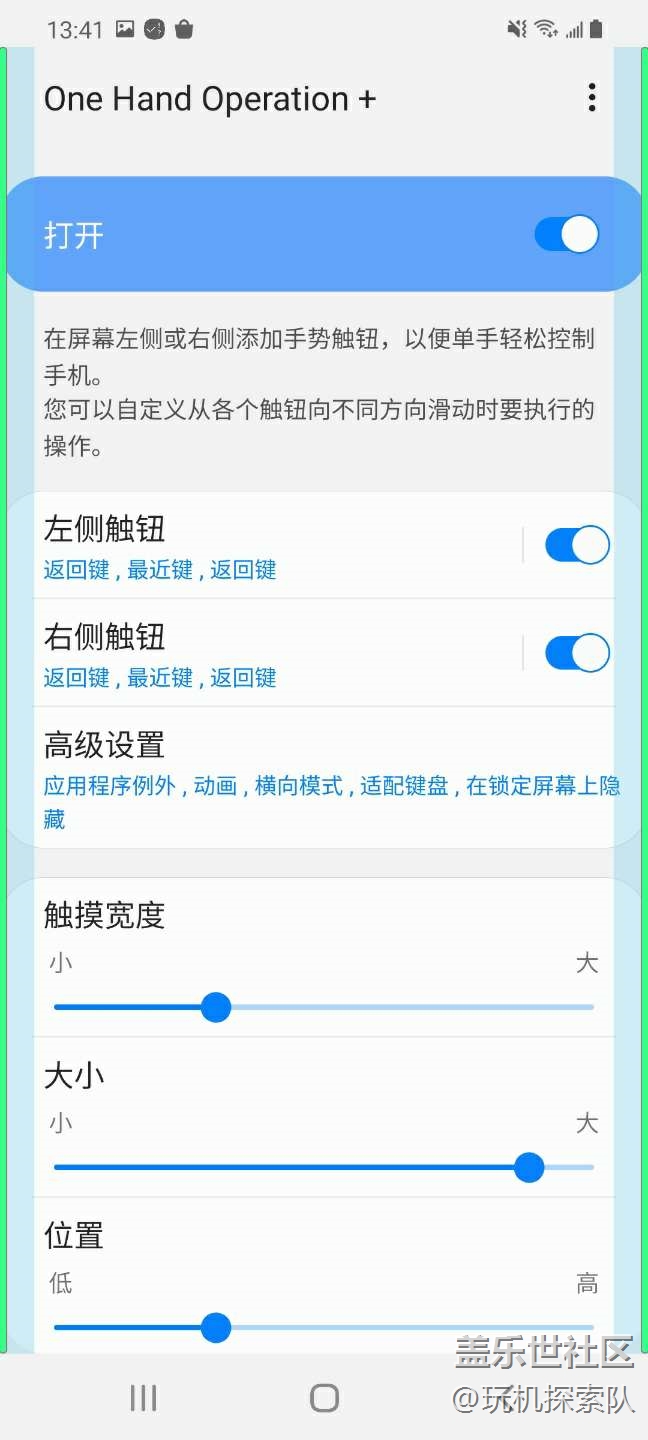Image resolution: width=648 pixels, height=1440 pixels.
Task: Tap the 位置 slider track
Action: (324, 1327)
